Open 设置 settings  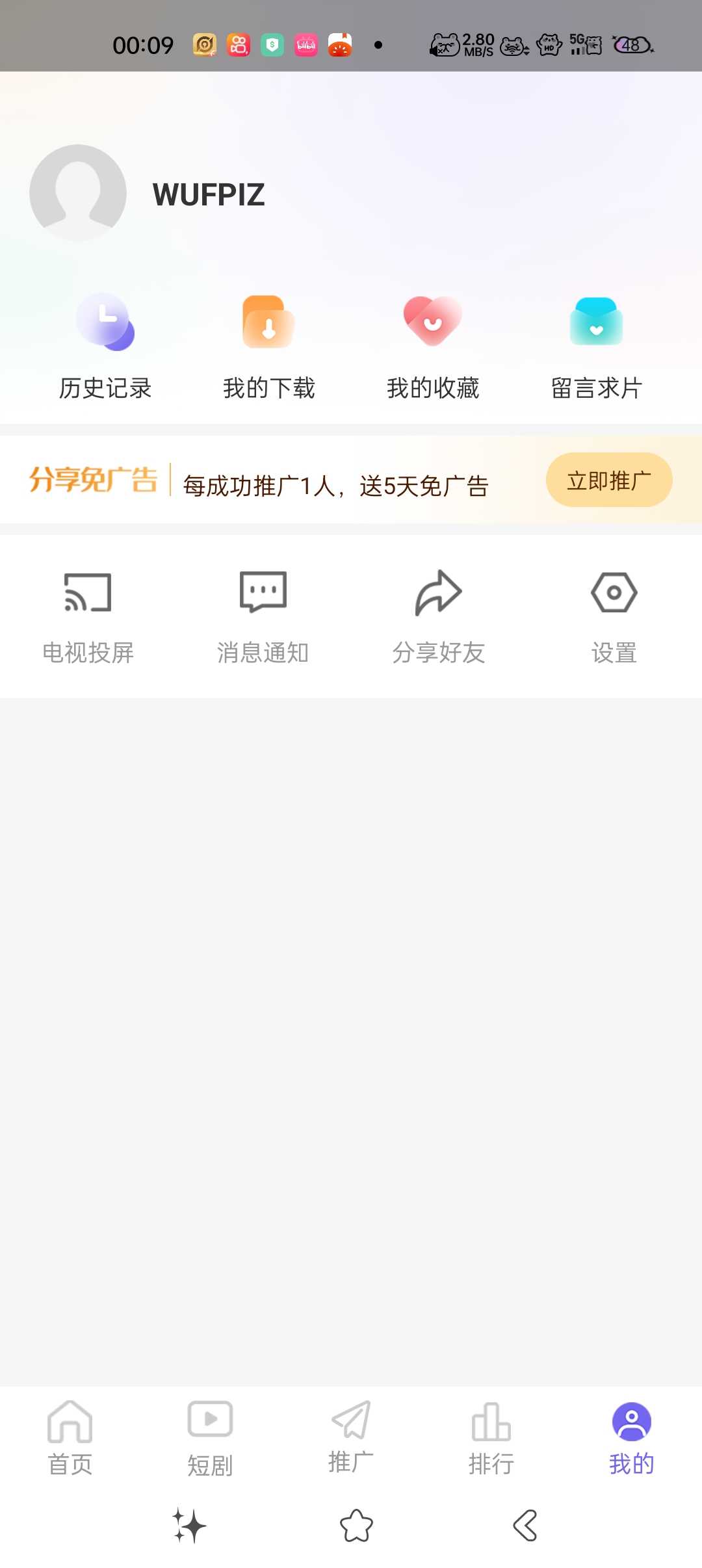[614, 616]
